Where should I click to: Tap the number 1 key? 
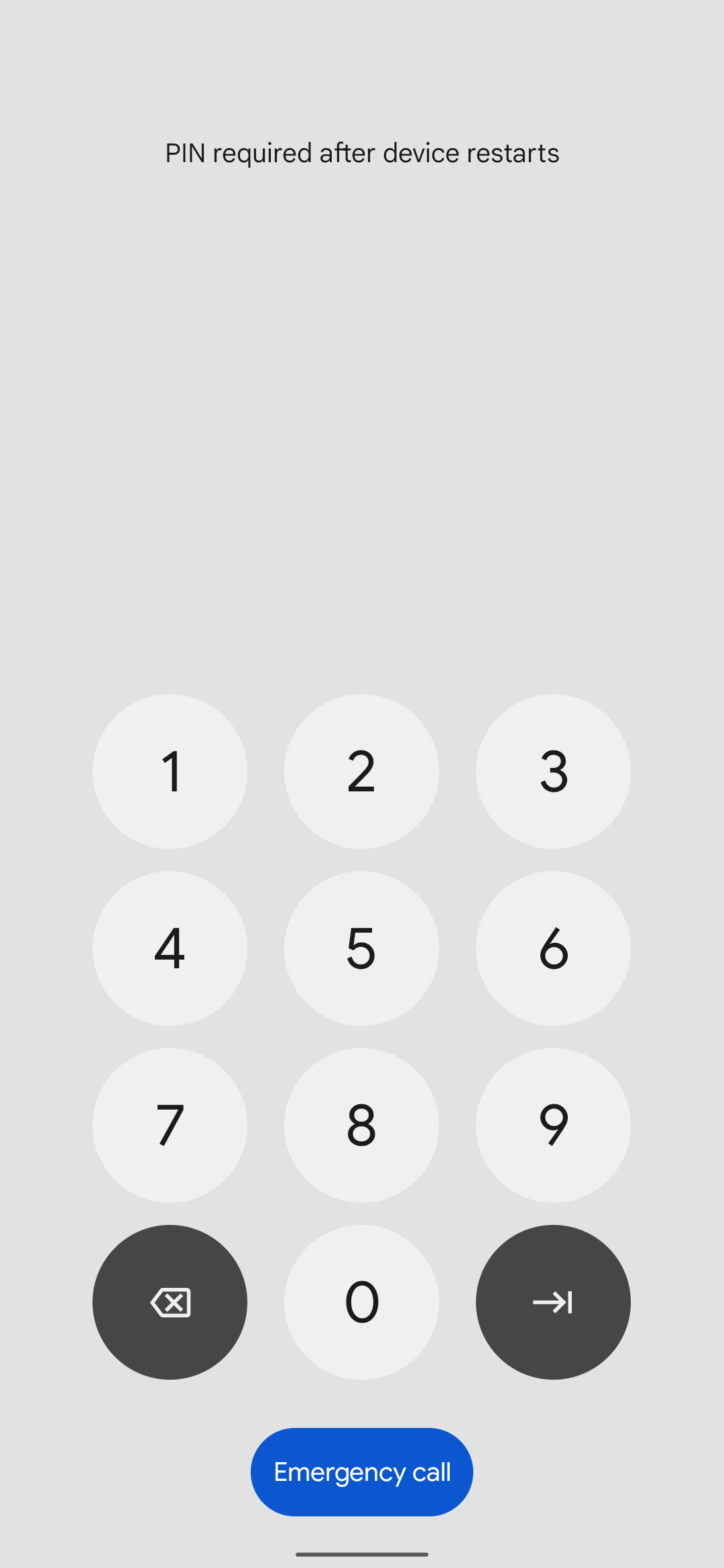pyautogui.click(x=170, y=771)
